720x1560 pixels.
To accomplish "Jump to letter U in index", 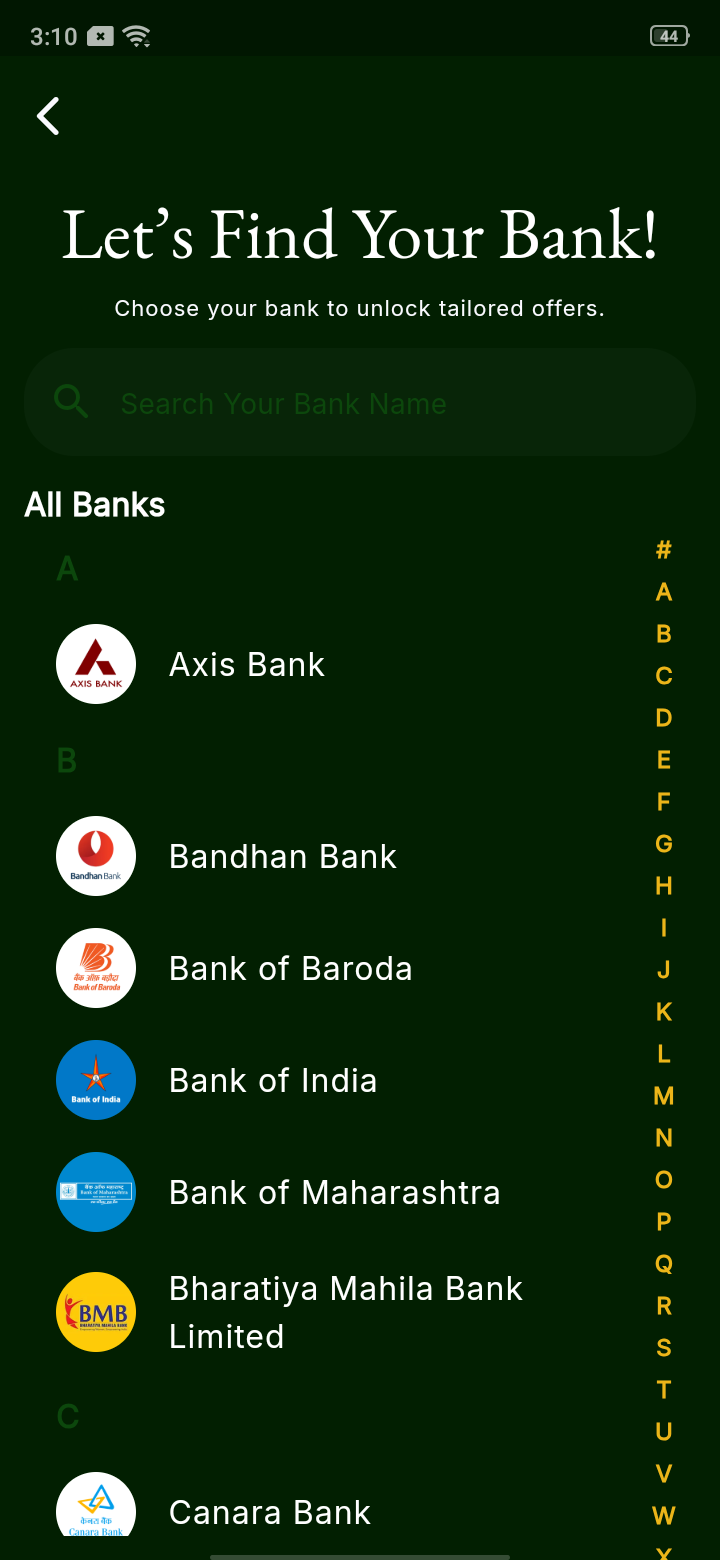I will click(663, 1432).
